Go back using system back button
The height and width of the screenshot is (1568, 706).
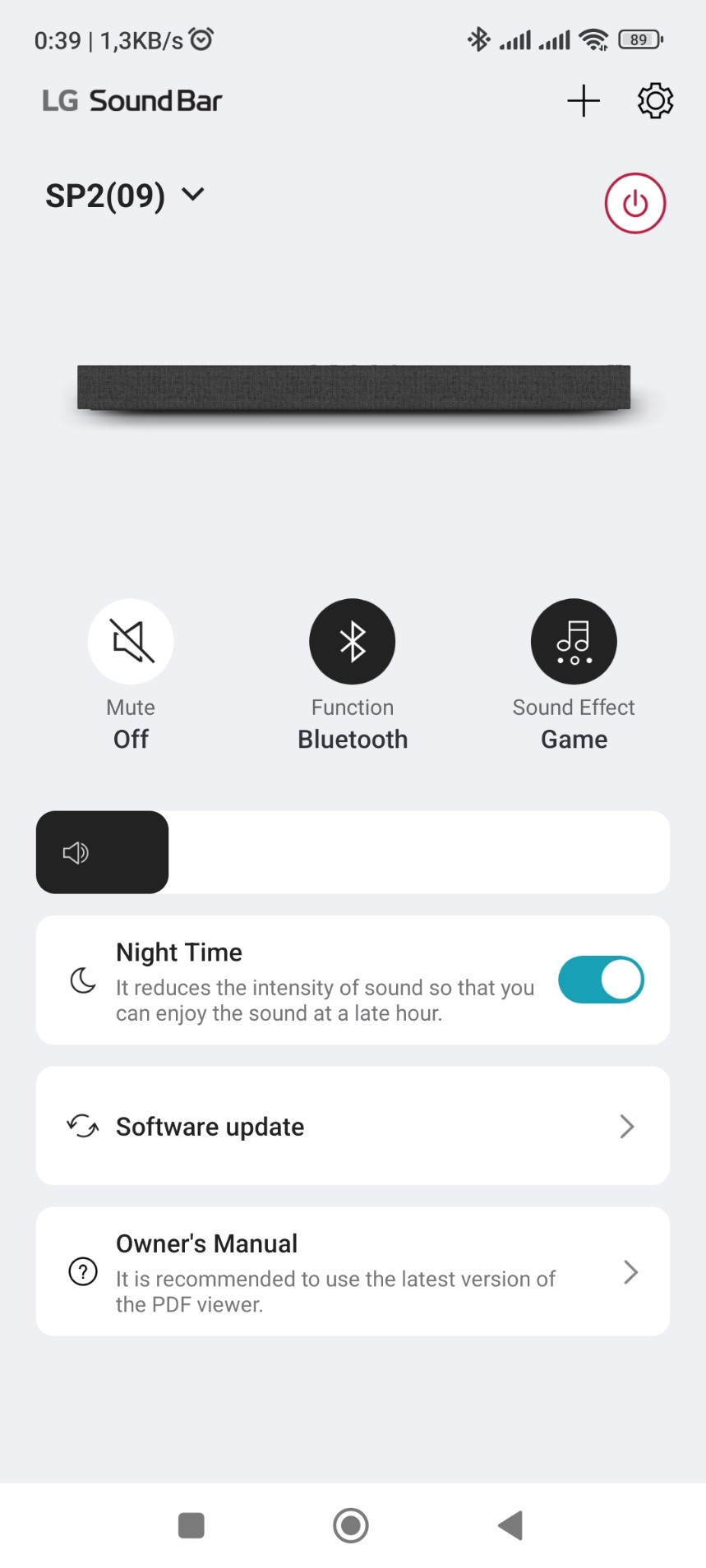pos(511,1525)
